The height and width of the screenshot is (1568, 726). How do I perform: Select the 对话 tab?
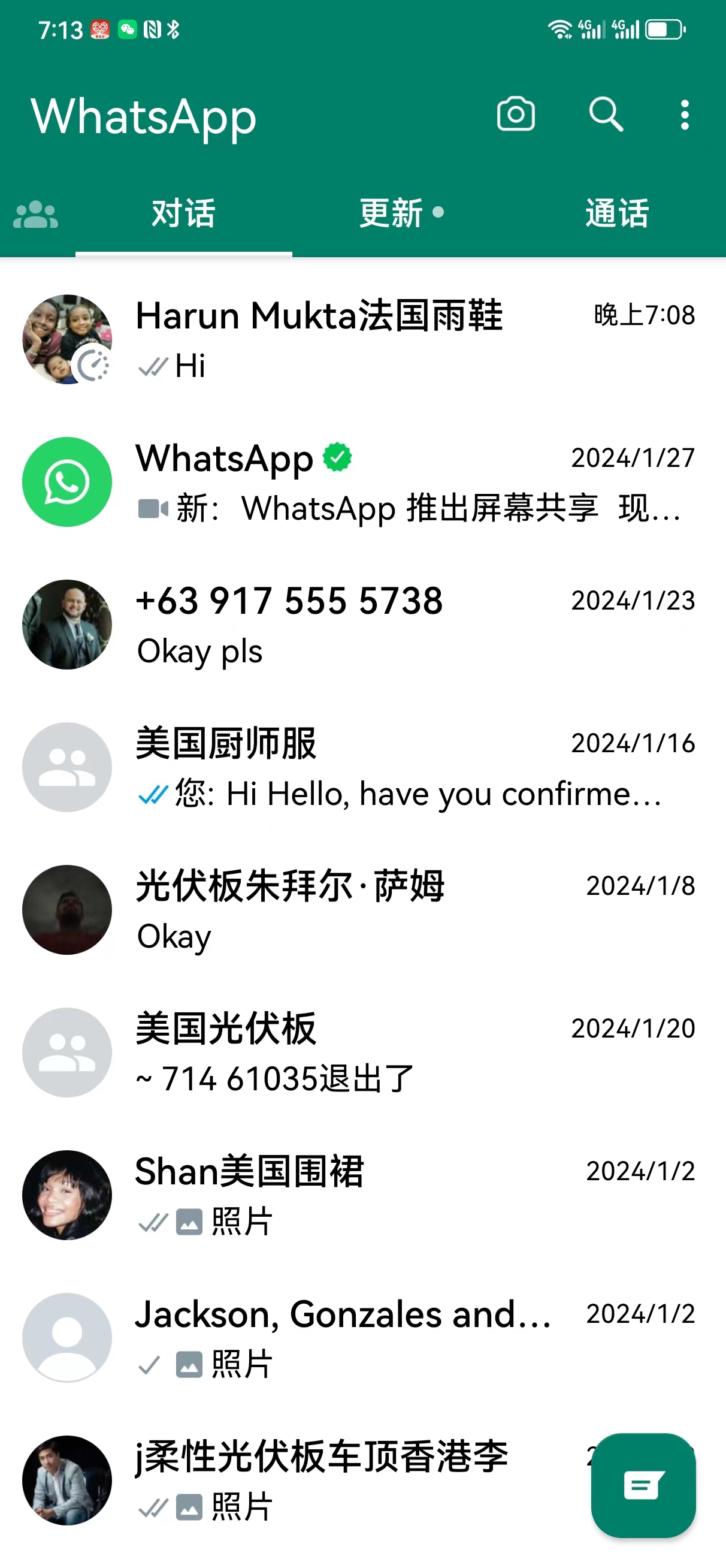(x=183, y=213)
